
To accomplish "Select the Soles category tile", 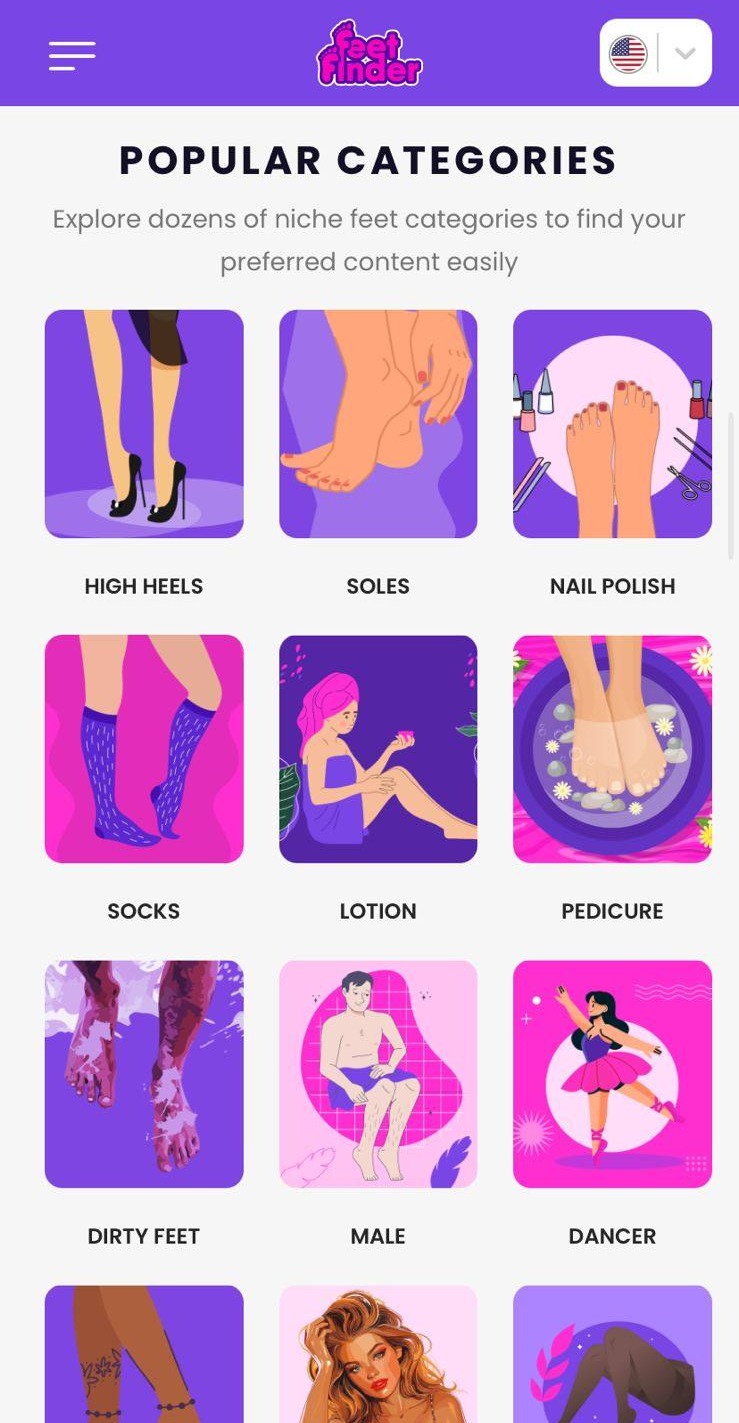I will point(378,424).
